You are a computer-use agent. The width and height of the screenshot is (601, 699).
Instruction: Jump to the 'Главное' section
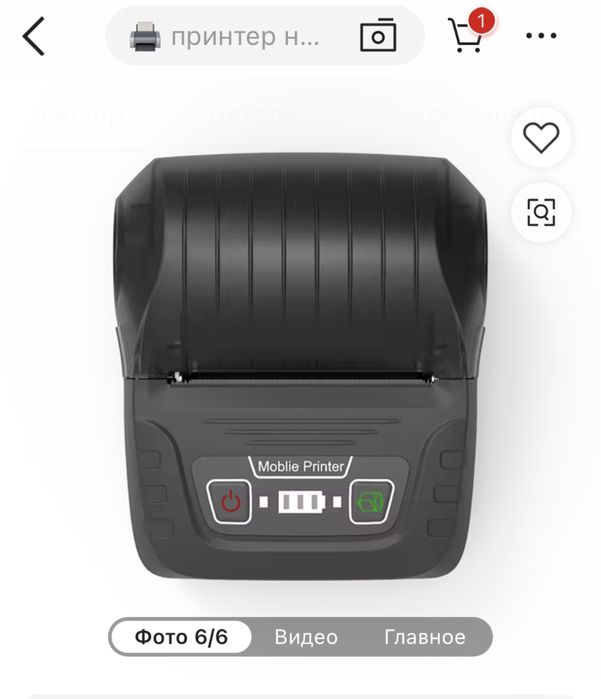[425, 637]
